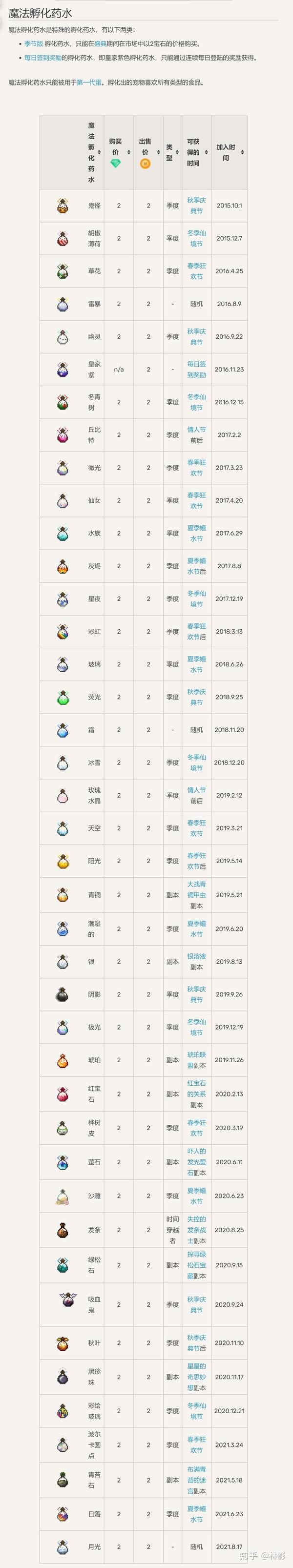Viewport: 293px width, 1568px height.
Task: Open the 银溶液 quest link
Action: point(196,956)
